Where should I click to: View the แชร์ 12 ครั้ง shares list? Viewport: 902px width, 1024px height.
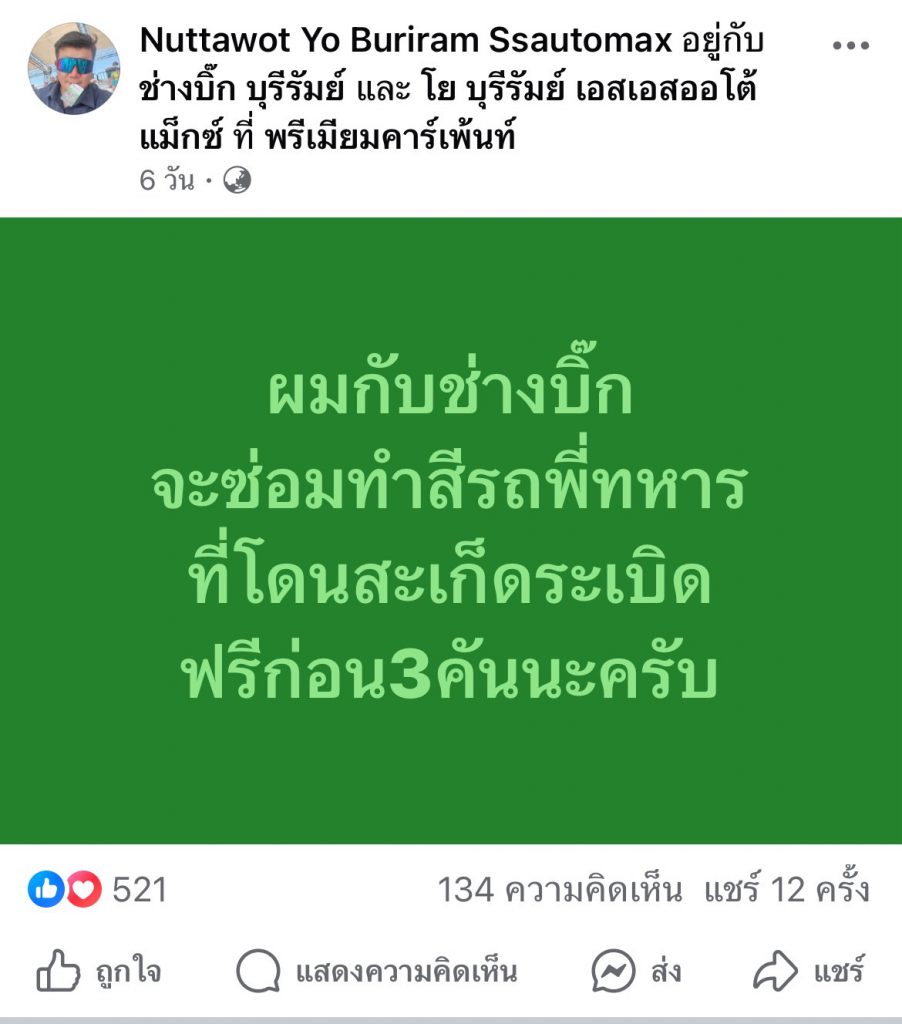click(787, 889)
